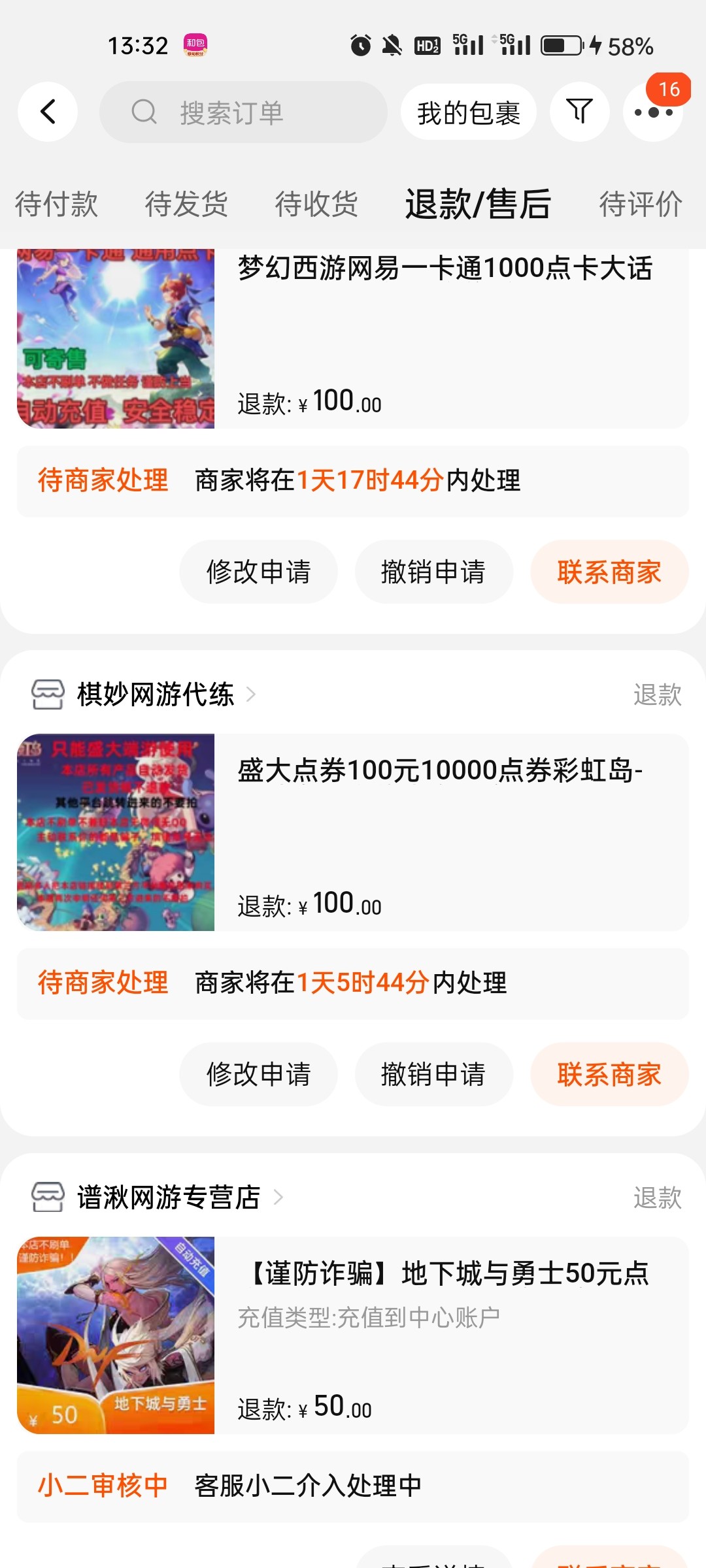Switch to the 待发货 tab

(x=186, y=204)
